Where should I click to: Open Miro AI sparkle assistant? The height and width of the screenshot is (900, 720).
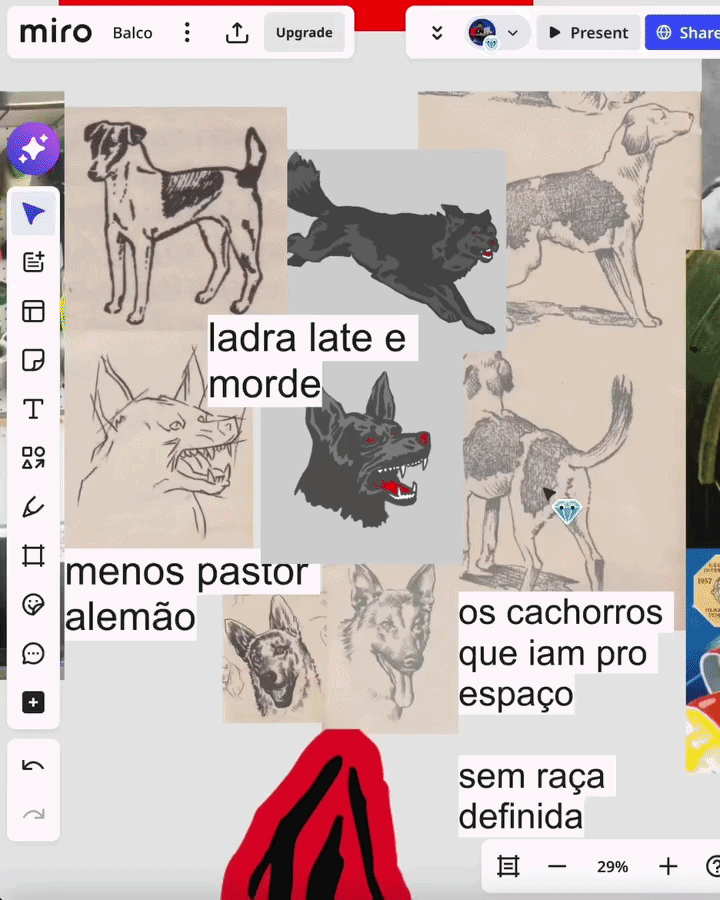[33, 150]
